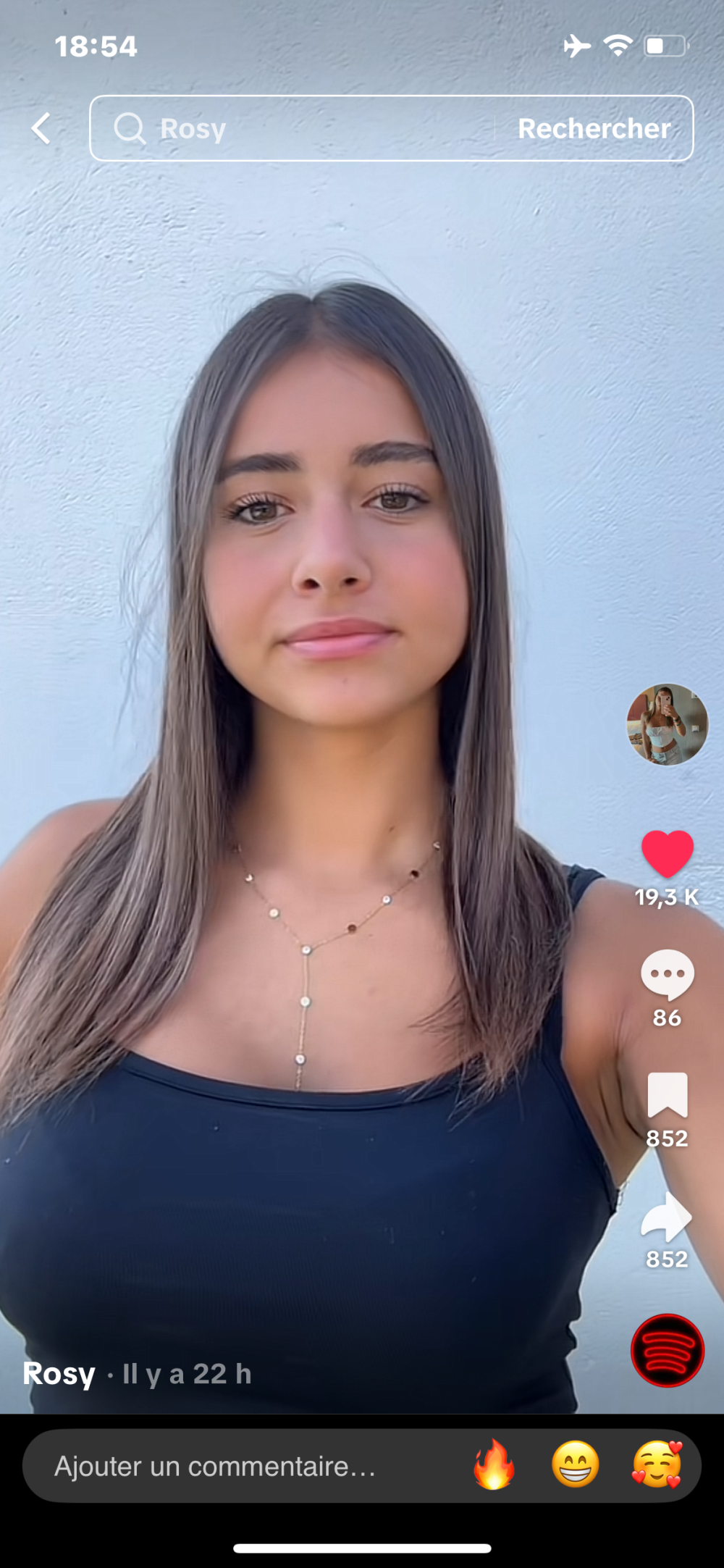Tap the Ajouter un commentaire field
The width and height of the screenshot is (724, 1568).
coord(217,1467)
